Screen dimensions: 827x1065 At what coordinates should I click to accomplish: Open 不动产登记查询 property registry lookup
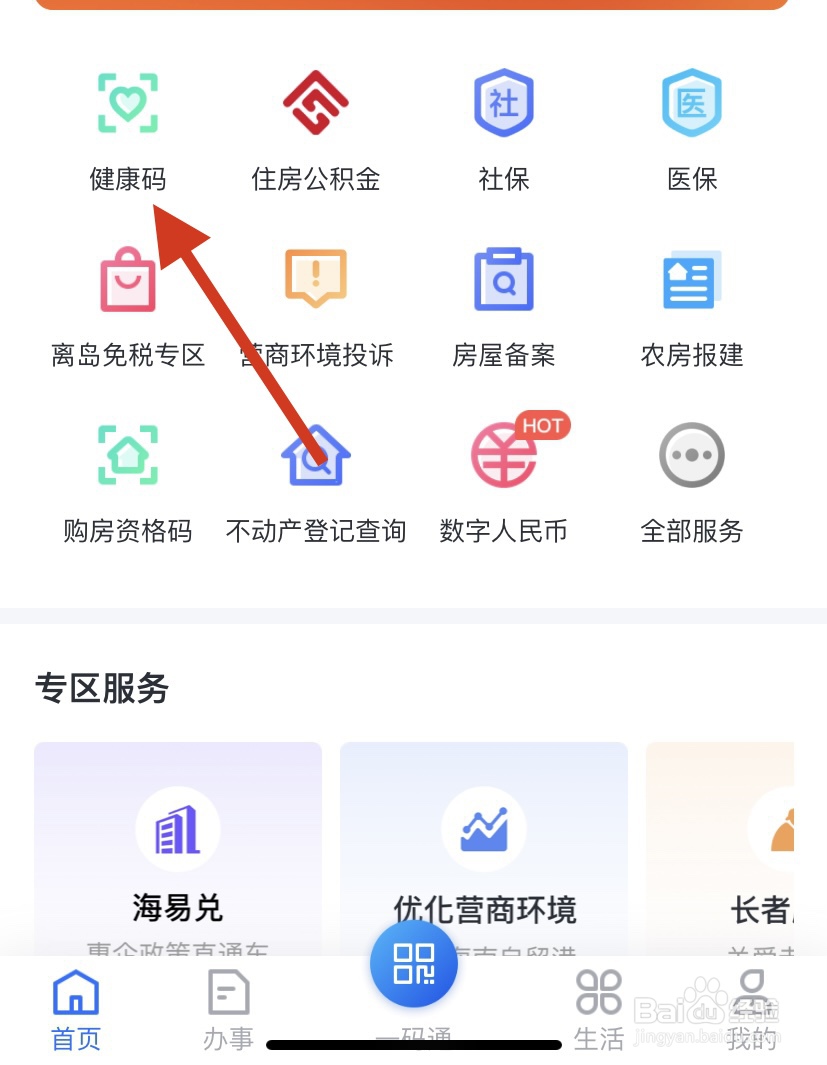pos(315,480)
